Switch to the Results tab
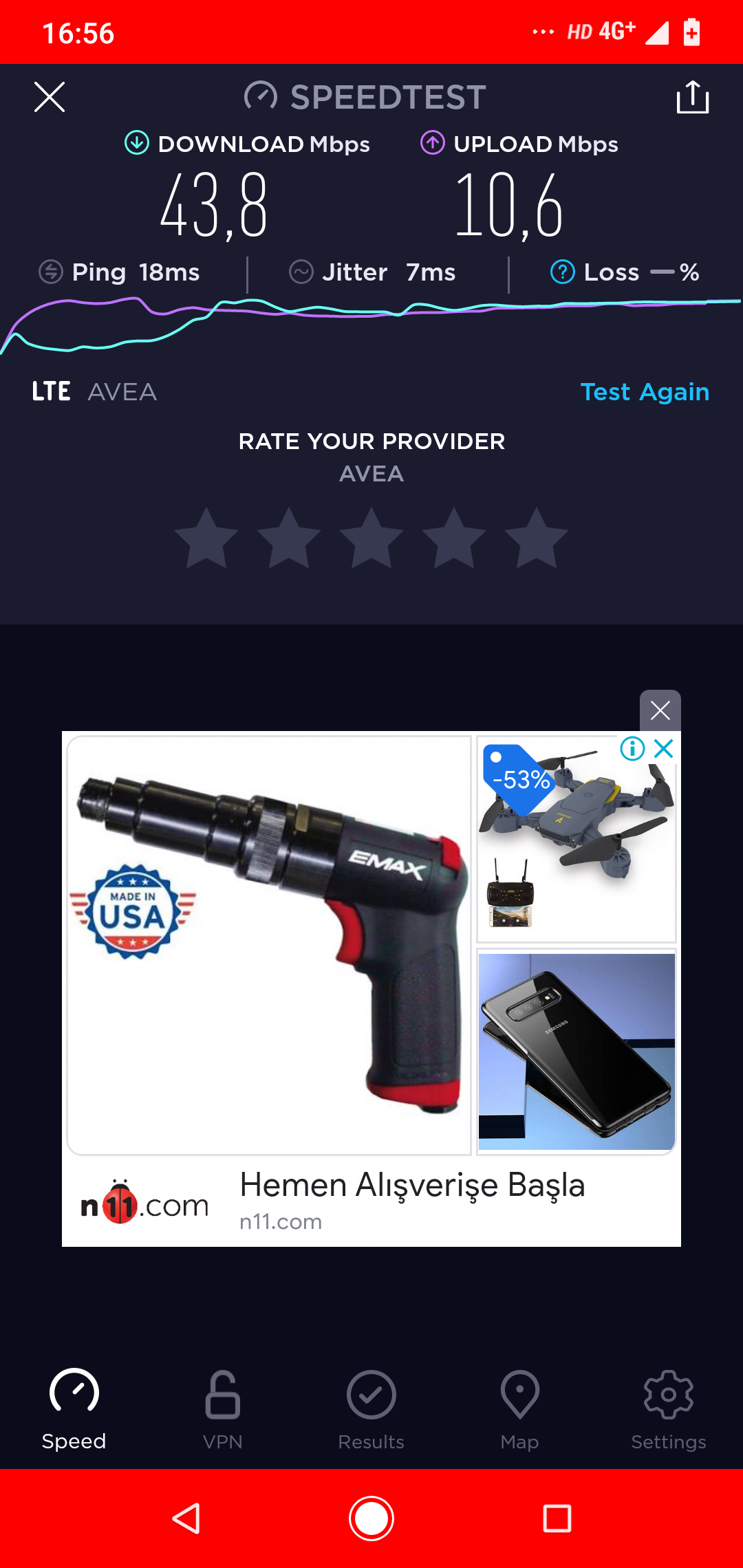The height and width of the screenshot is (1568, 743). [x=371, y=1410]
